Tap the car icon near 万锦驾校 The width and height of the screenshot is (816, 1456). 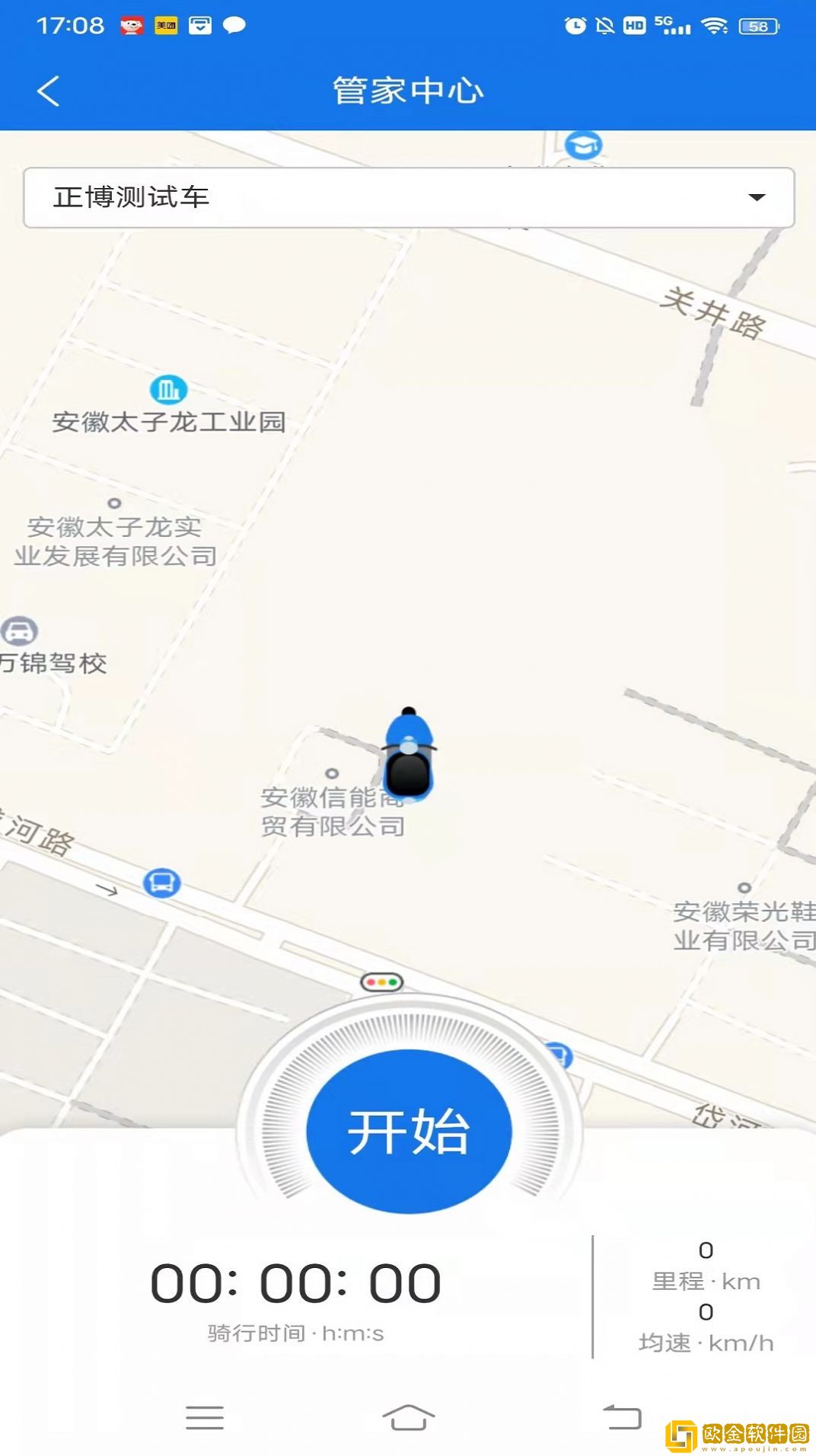coord(21,633)
